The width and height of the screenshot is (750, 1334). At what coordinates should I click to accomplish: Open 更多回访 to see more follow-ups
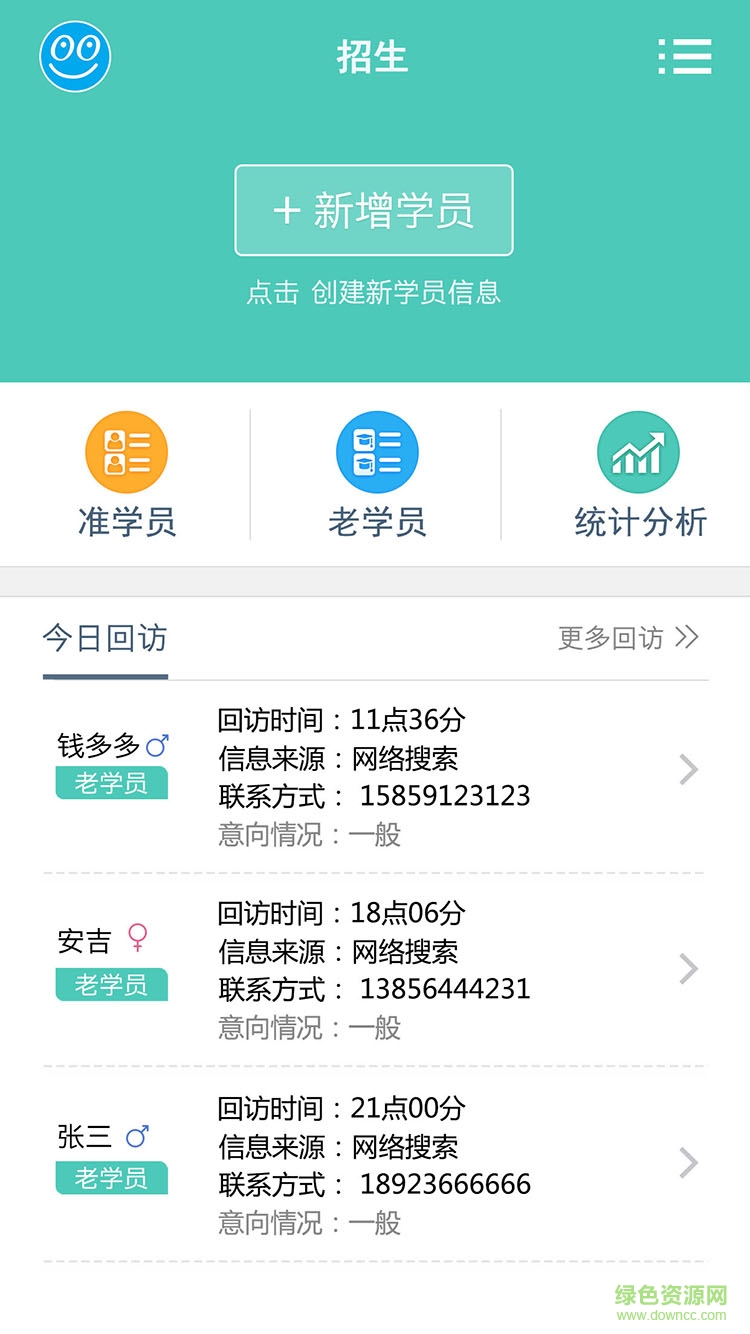point(628,637)
